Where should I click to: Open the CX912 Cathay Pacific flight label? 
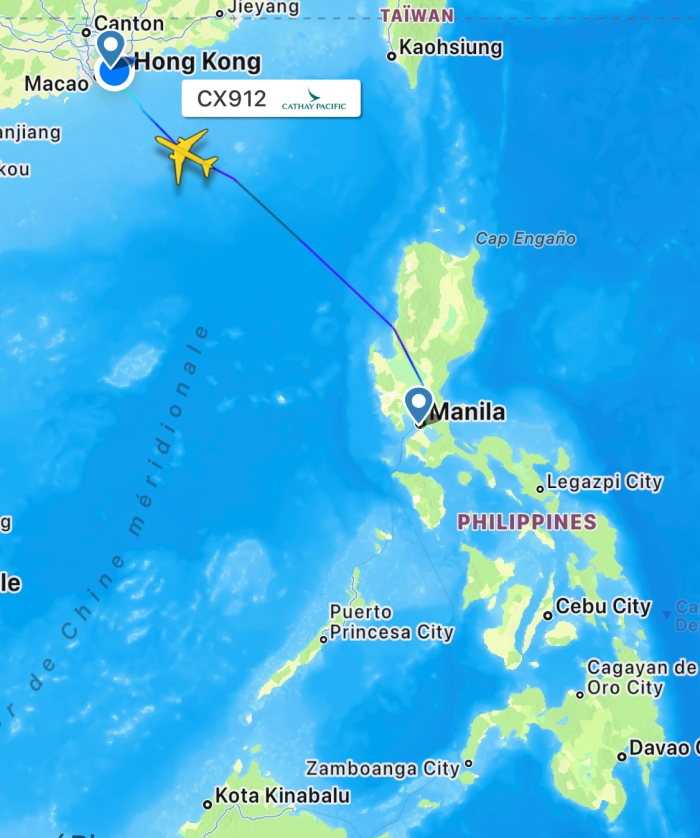click(270, 100)
